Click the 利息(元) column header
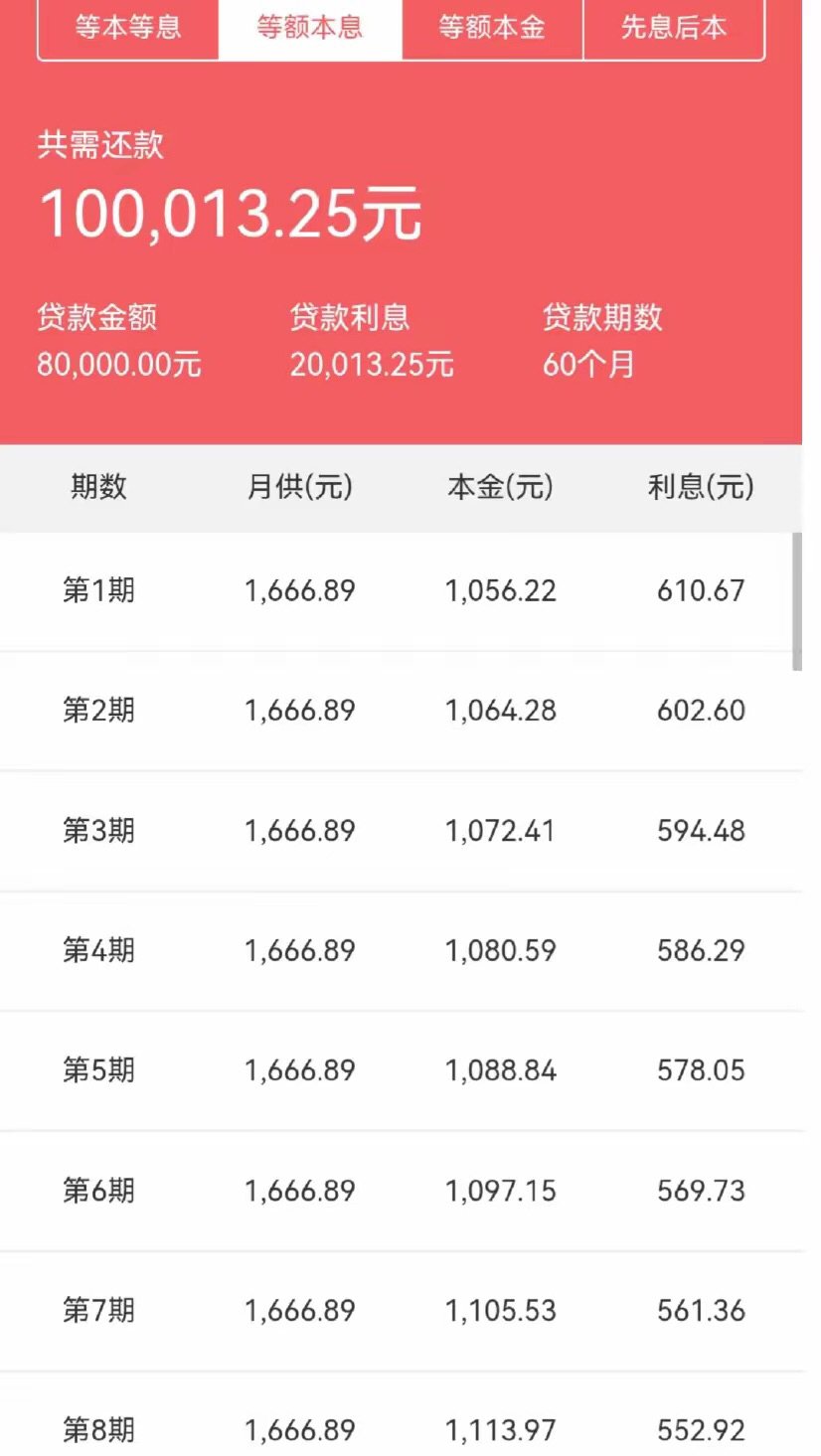 [699, 487]
